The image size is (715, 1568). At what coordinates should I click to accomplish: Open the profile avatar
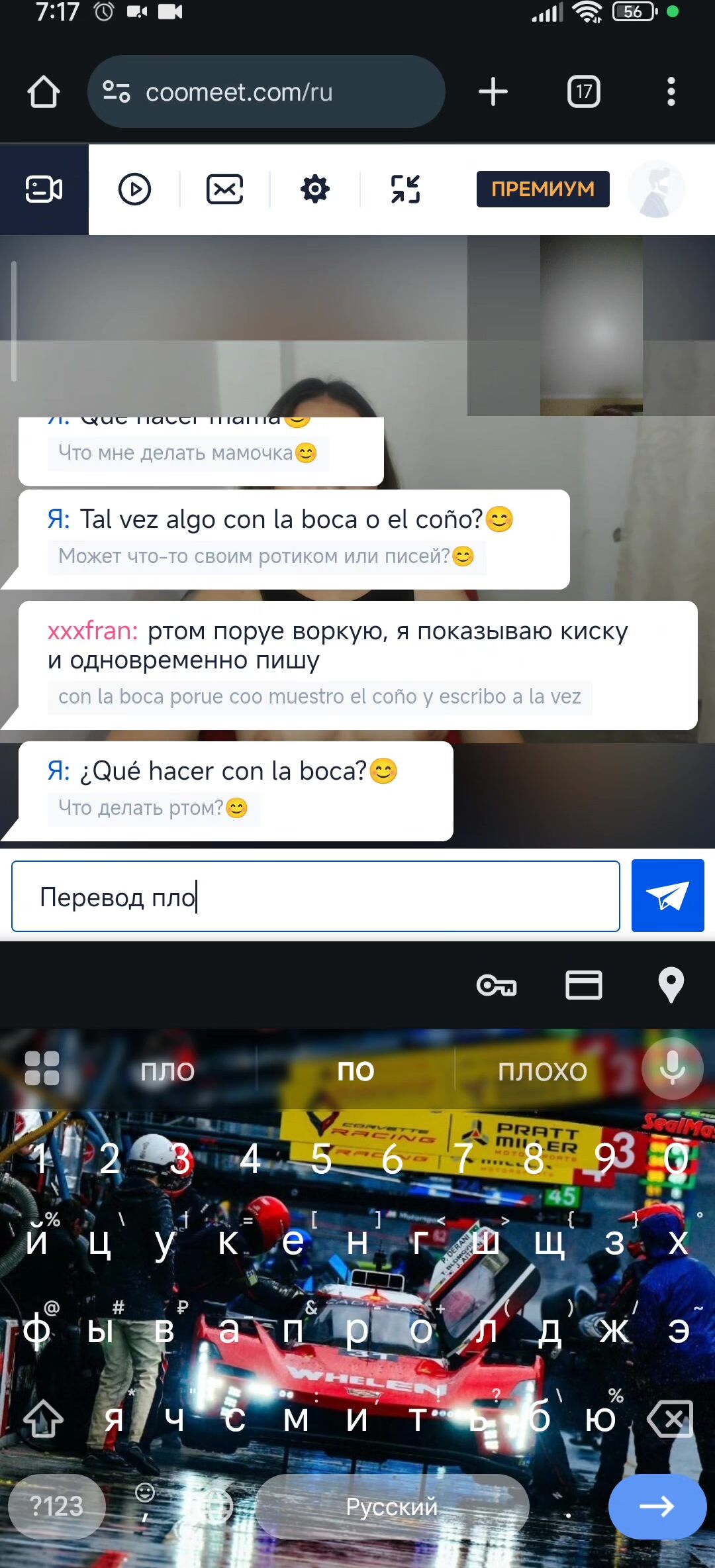click(x=656, y=189)
